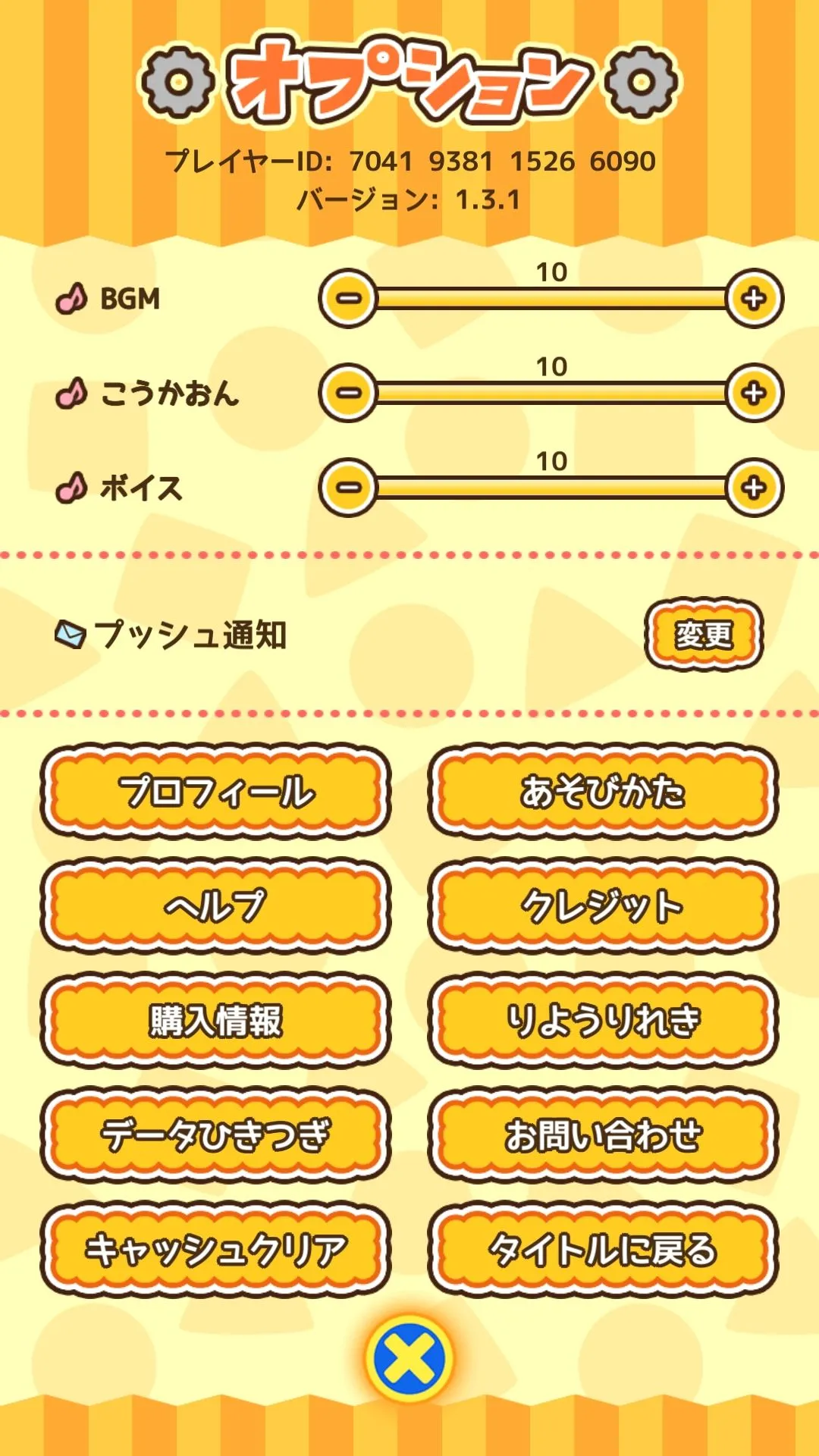
Task: Decrease the ボイス voice volume
Action: 348,487
